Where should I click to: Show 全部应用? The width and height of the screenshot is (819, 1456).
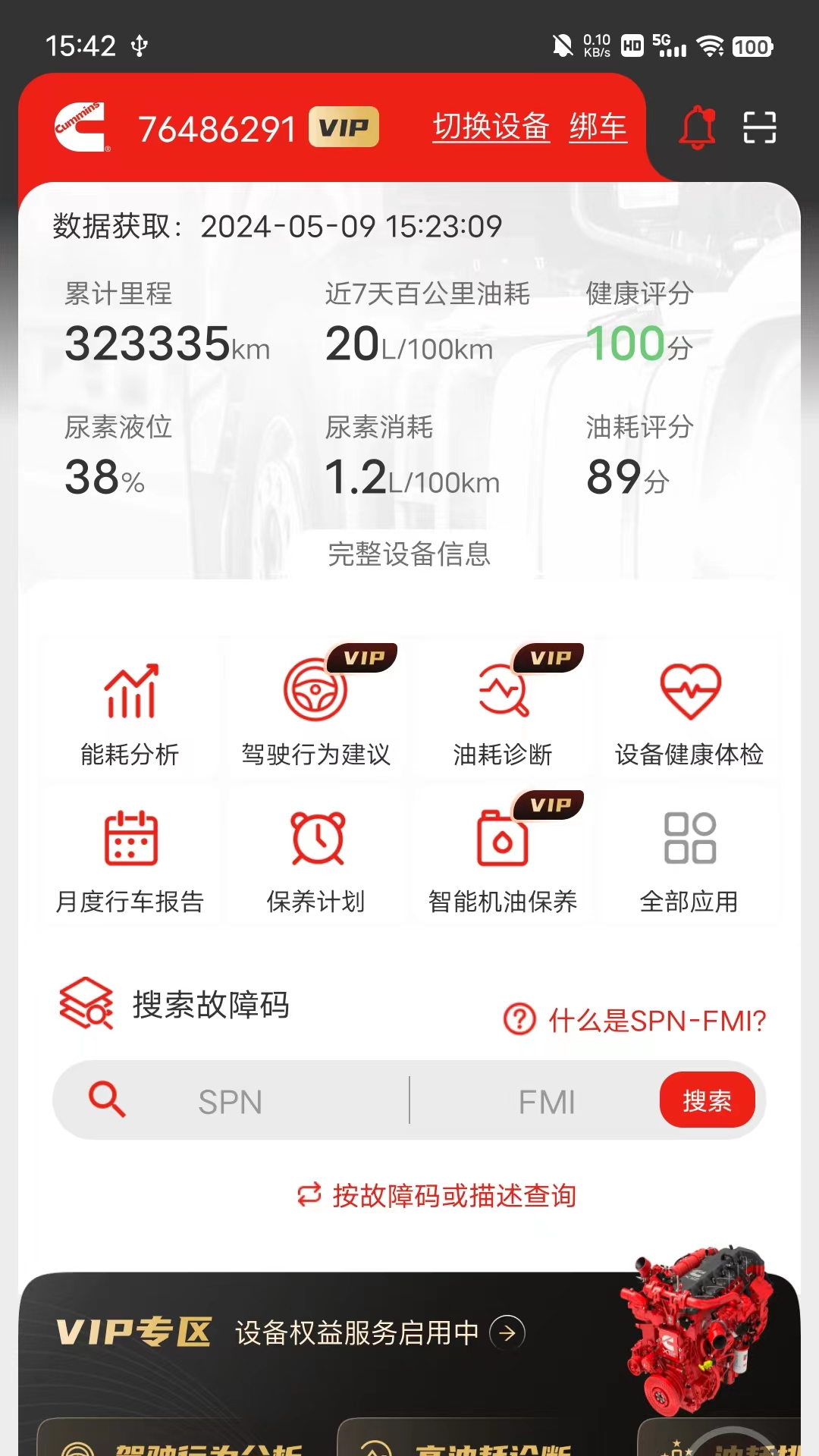[689, 861]
